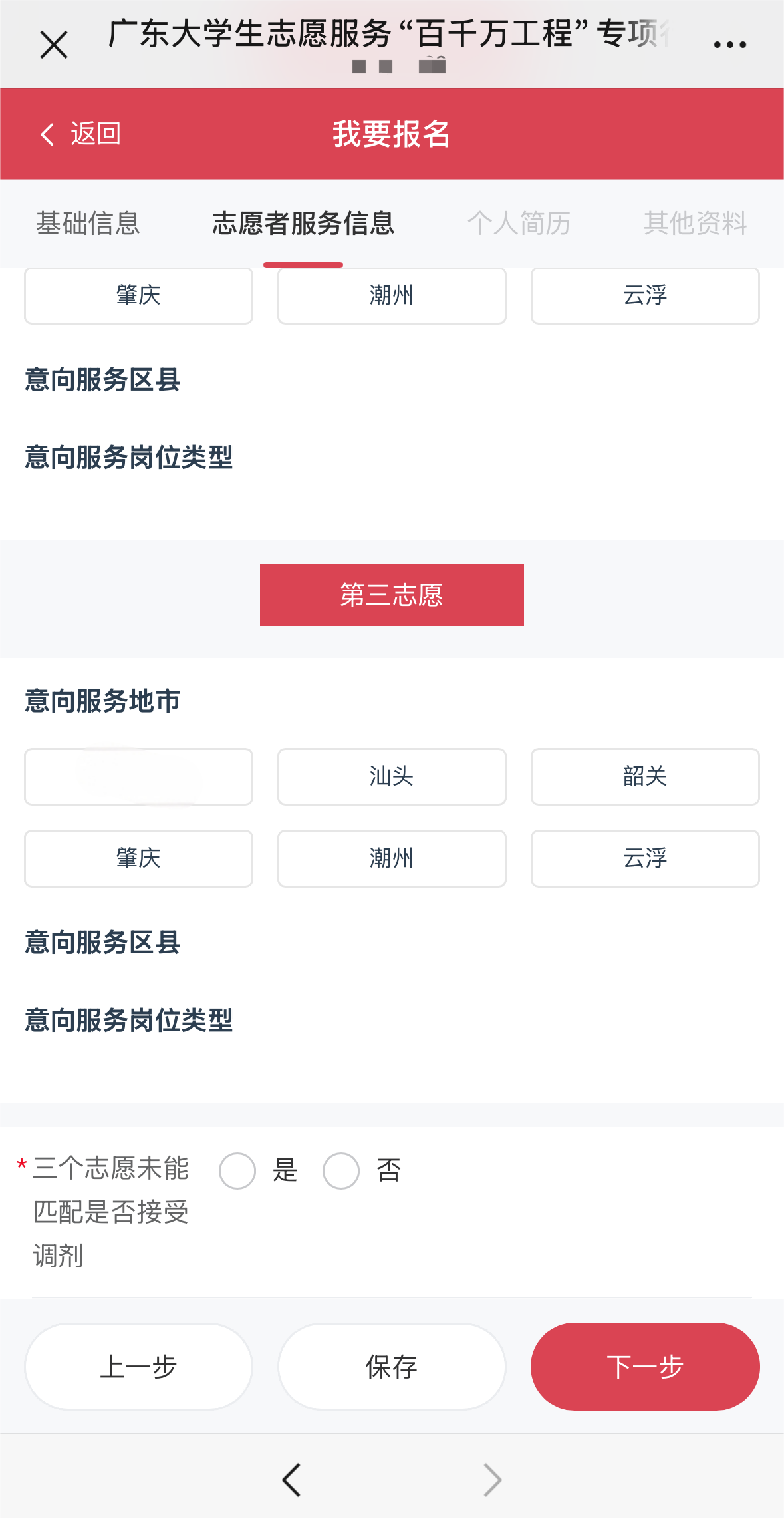Go to the previous step with 上一步

(138, 1367)
